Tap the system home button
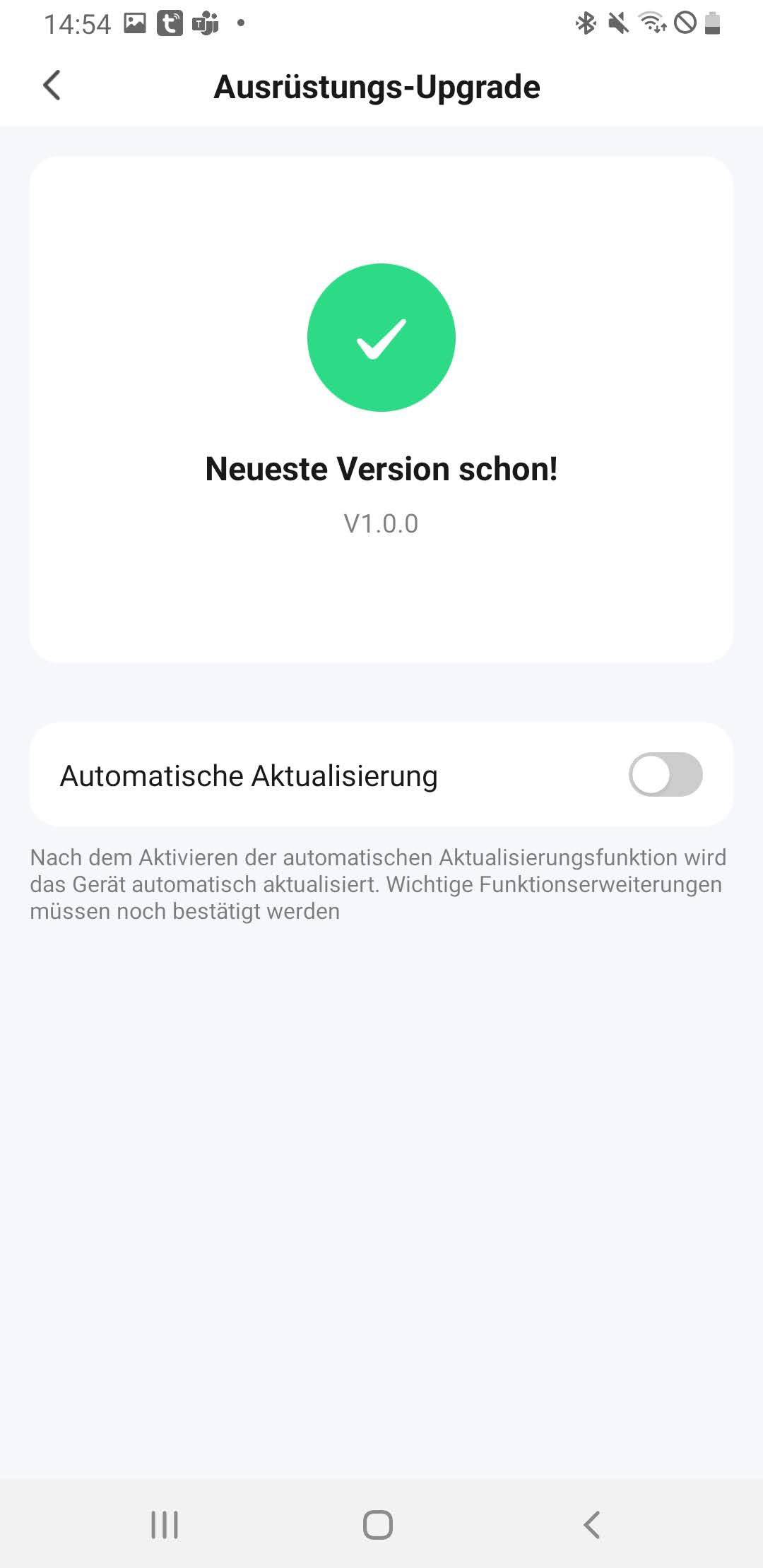This screenshot has height=1568, width=763. (x=378, y=1524)
